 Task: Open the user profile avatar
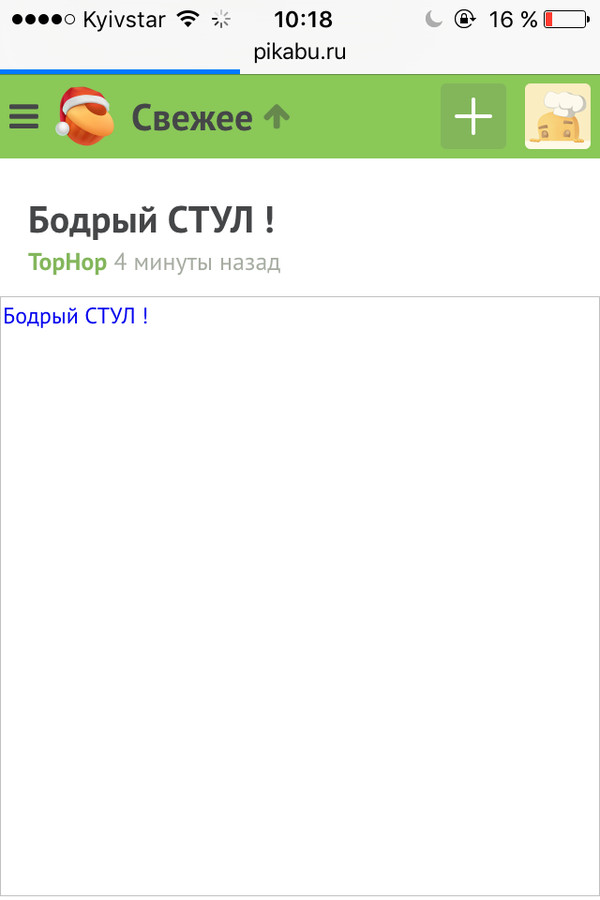pyautogui.click(x=557, y=117)
